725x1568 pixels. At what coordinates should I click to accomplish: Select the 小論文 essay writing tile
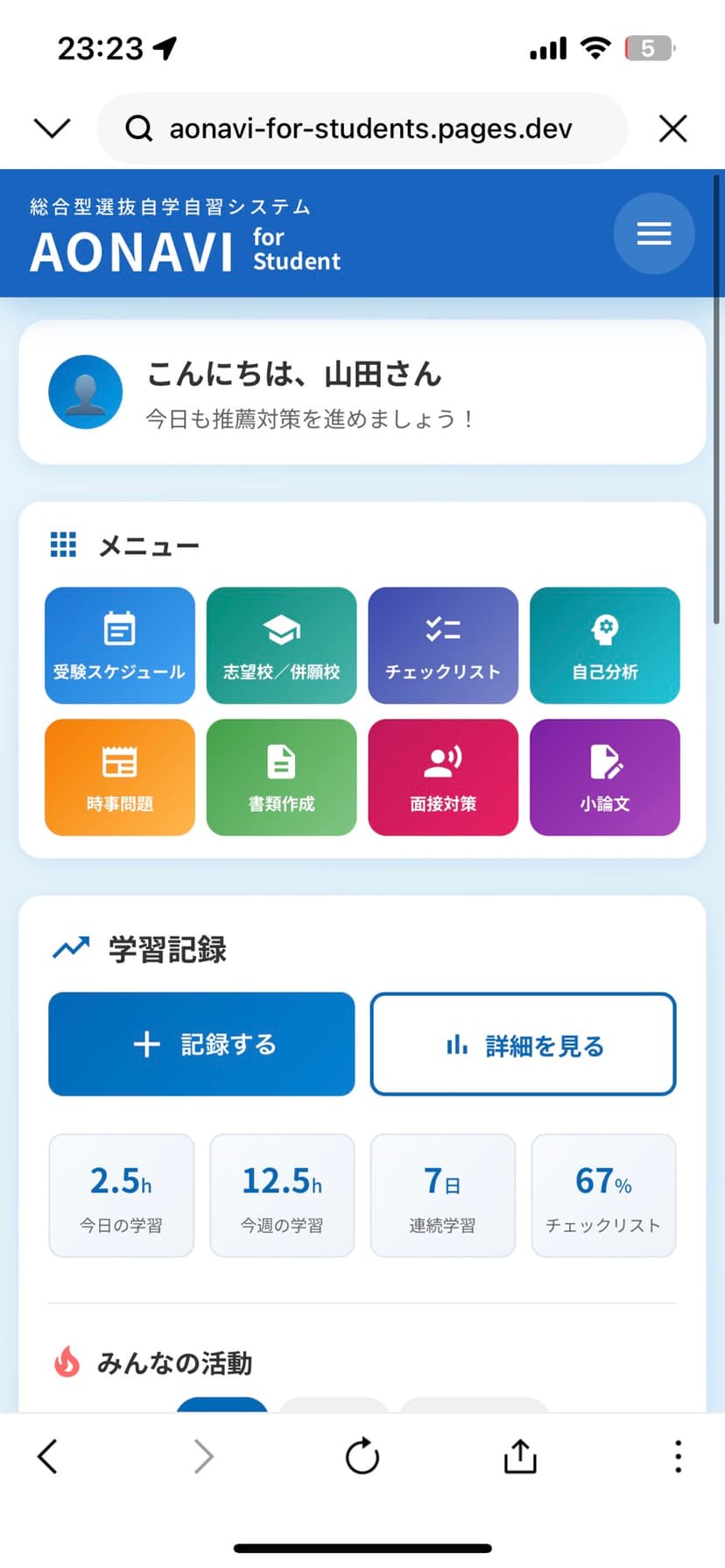point(605,777)
